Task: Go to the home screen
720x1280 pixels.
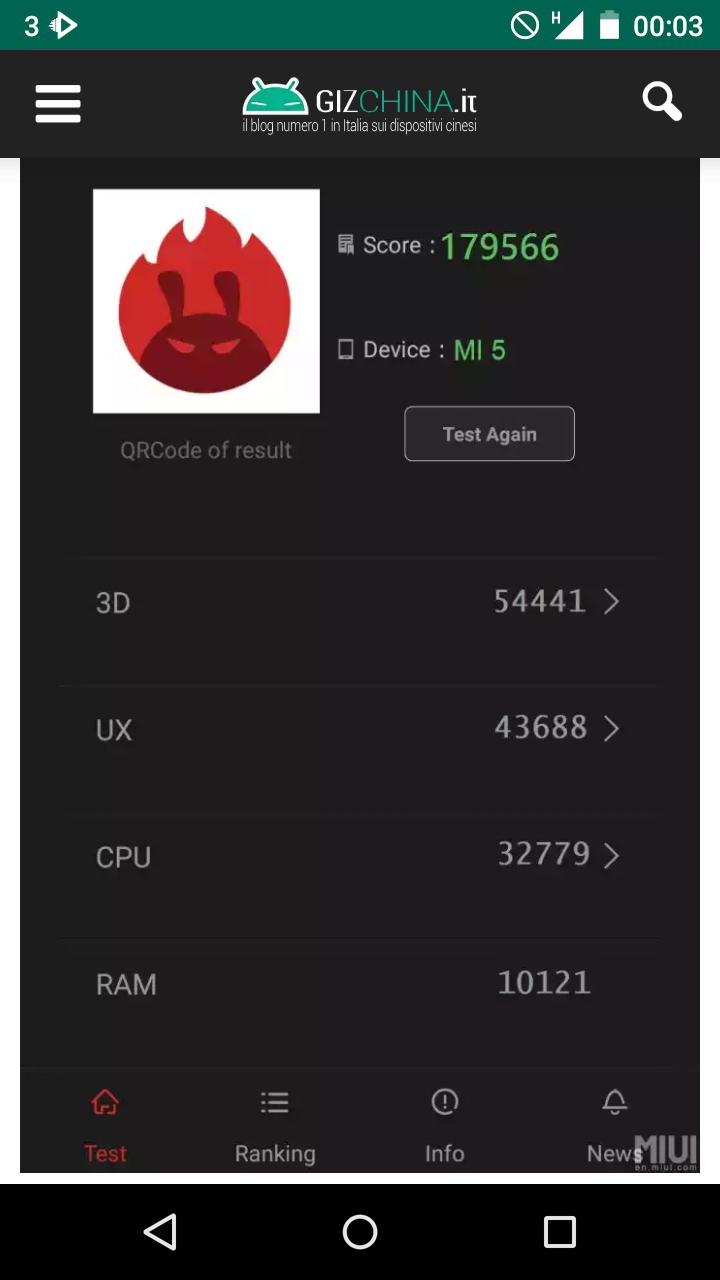Action: (360, 1232)
